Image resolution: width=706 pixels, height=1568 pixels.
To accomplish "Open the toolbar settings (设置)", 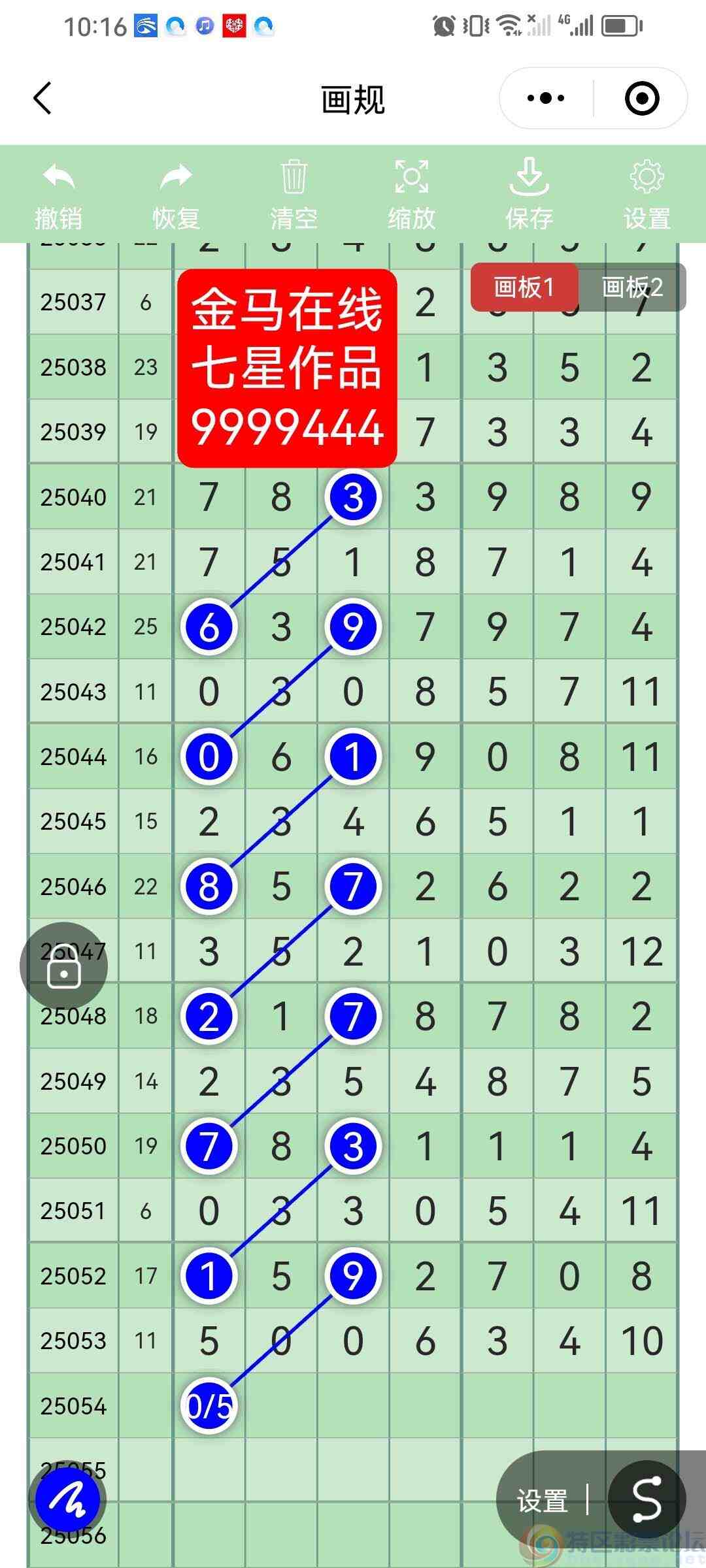I will point(647,195).
